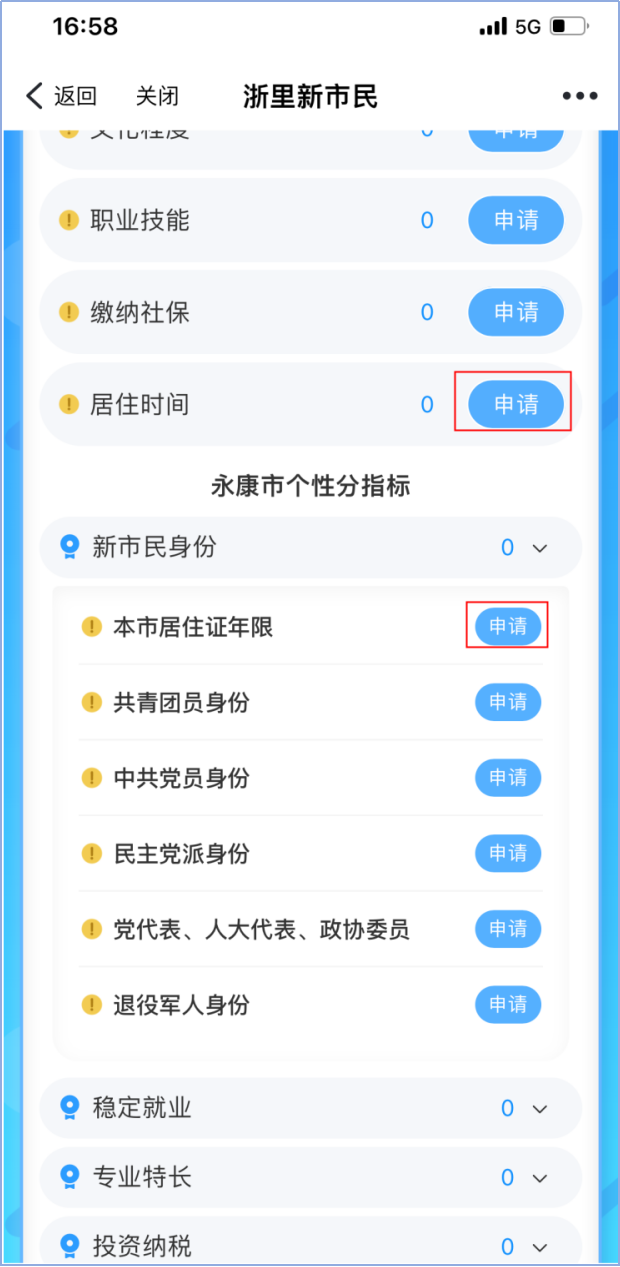
Task: Apply for 缴纳社保 points
Action: (x=515, y=313)
